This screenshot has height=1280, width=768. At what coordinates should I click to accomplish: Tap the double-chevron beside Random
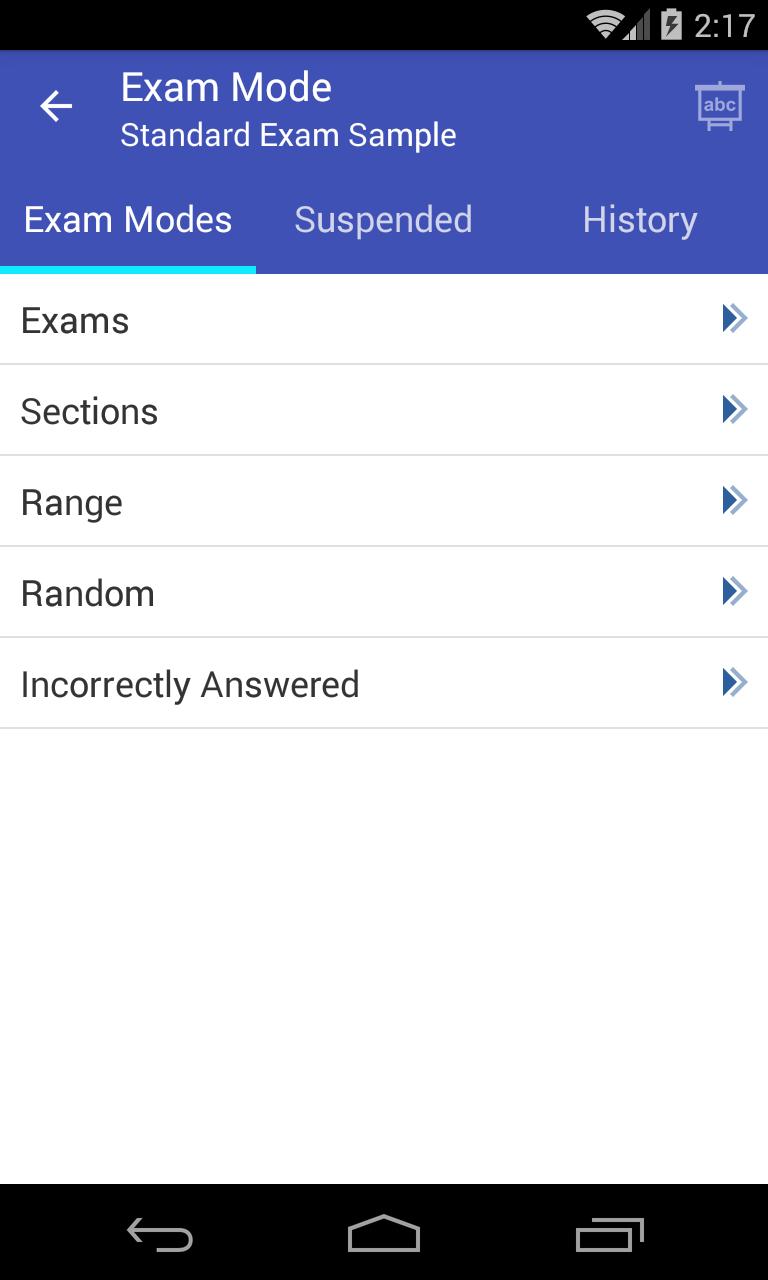pyautogui.click(x=734, y=591)
